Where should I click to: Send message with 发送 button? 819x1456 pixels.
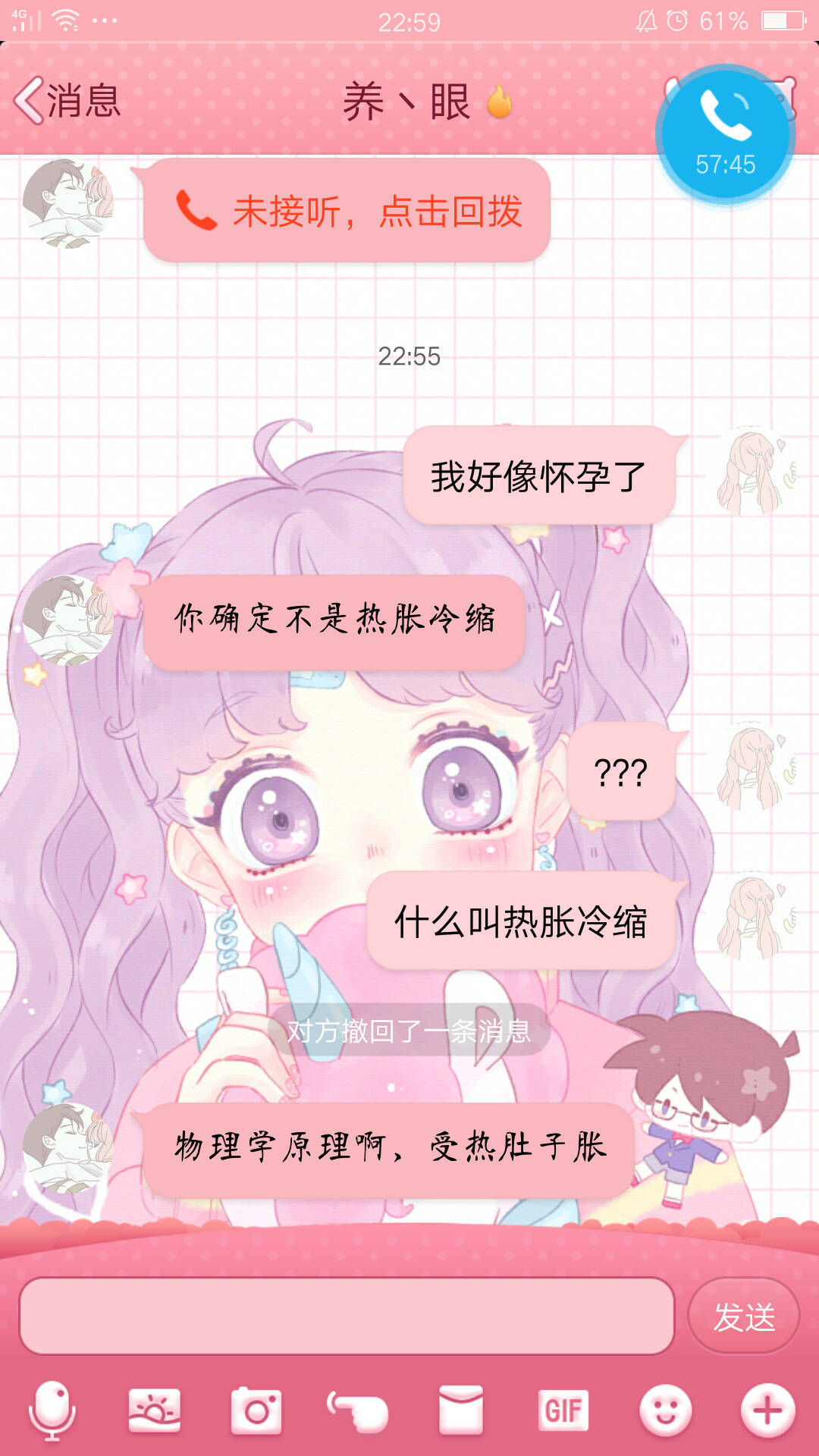click(x=743, y=1316)
